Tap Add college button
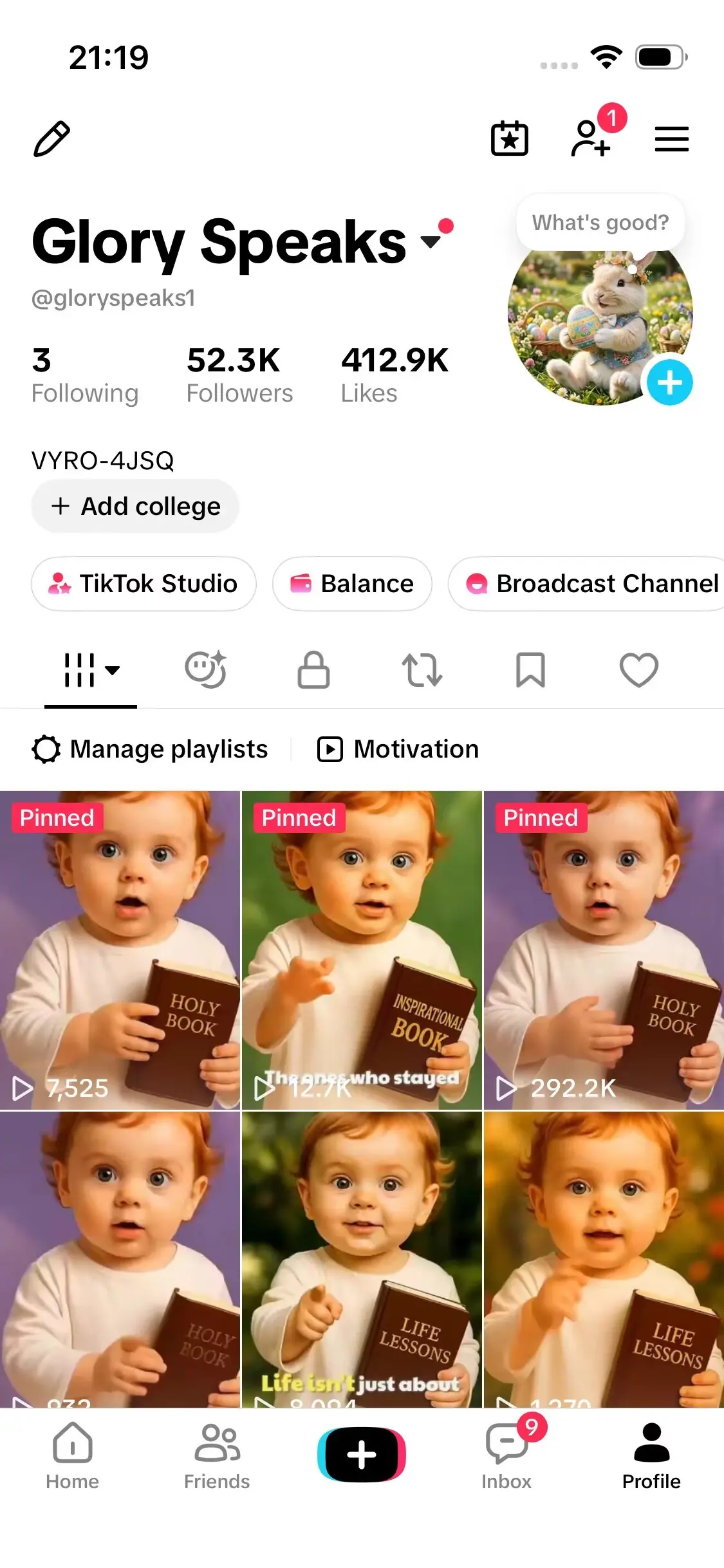The image size is (724, 1568). (135, 506)
